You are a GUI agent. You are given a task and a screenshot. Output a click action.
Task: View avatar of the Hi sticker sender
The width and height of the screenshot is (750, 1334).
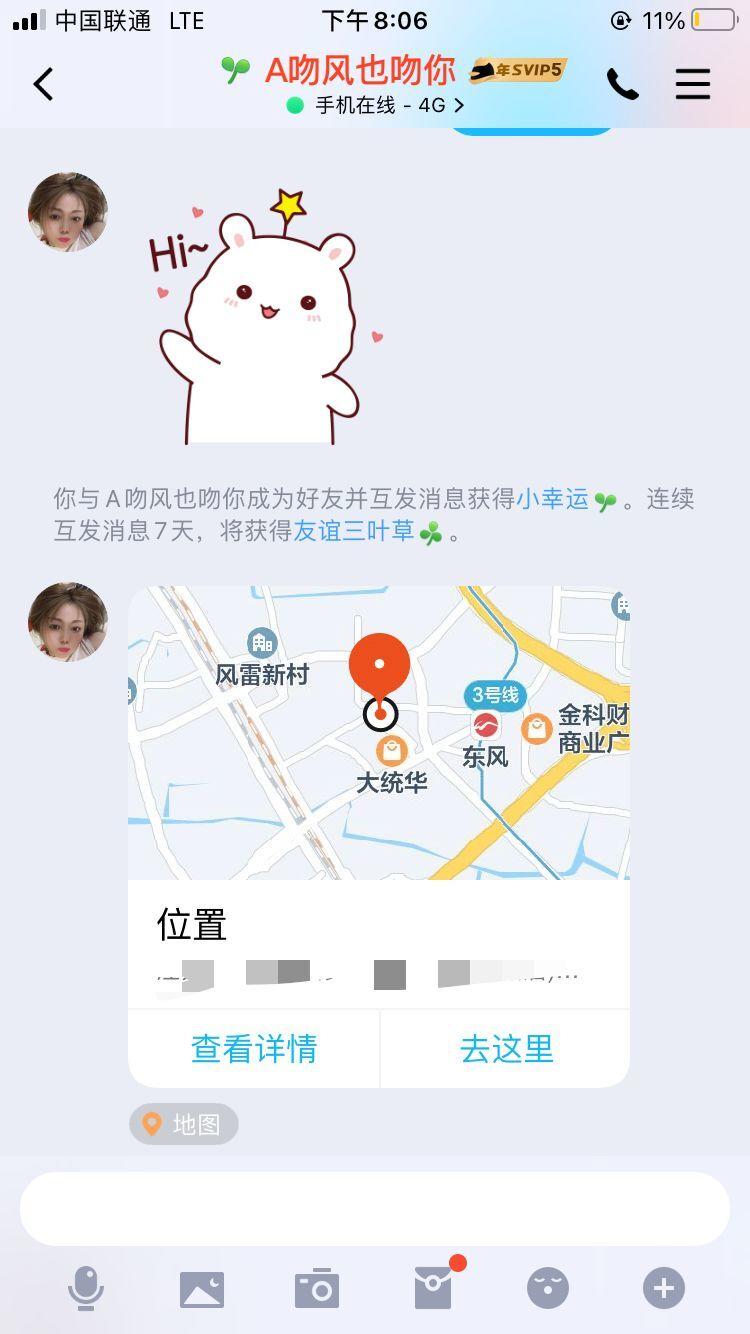(68, 212)
